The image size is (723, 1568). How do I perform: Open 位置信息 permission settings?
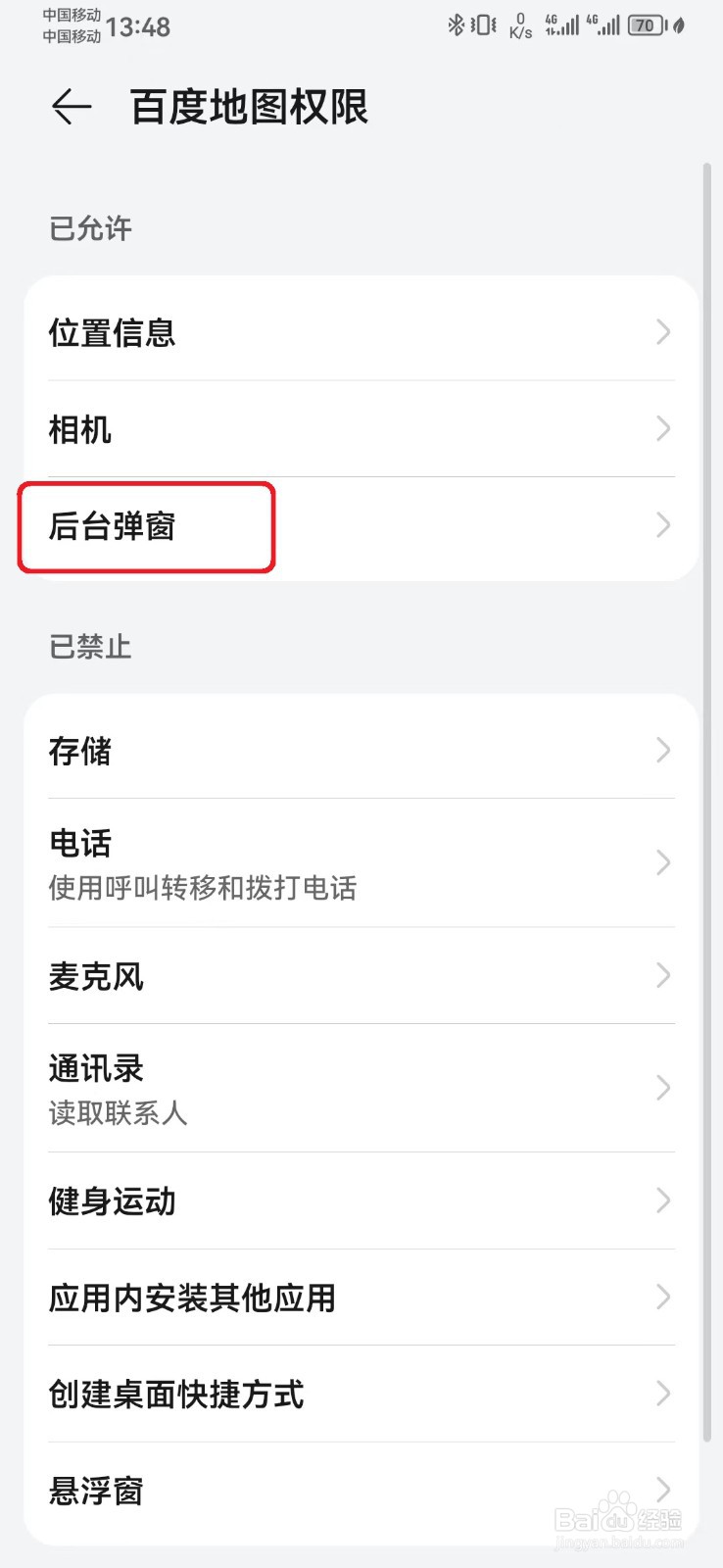click(361, 333)
